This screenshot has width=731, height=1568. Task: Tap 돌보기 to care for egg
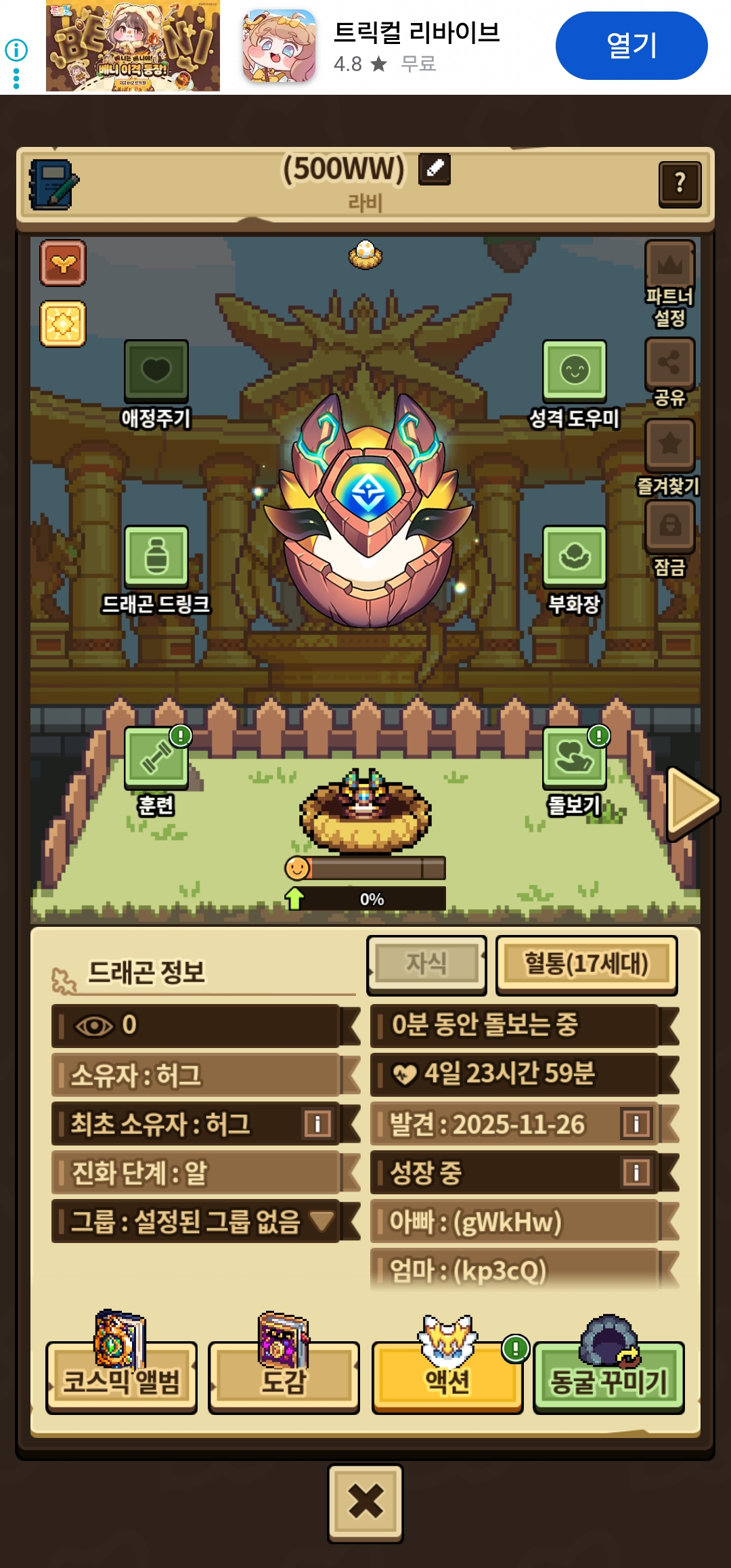point(574,772)
